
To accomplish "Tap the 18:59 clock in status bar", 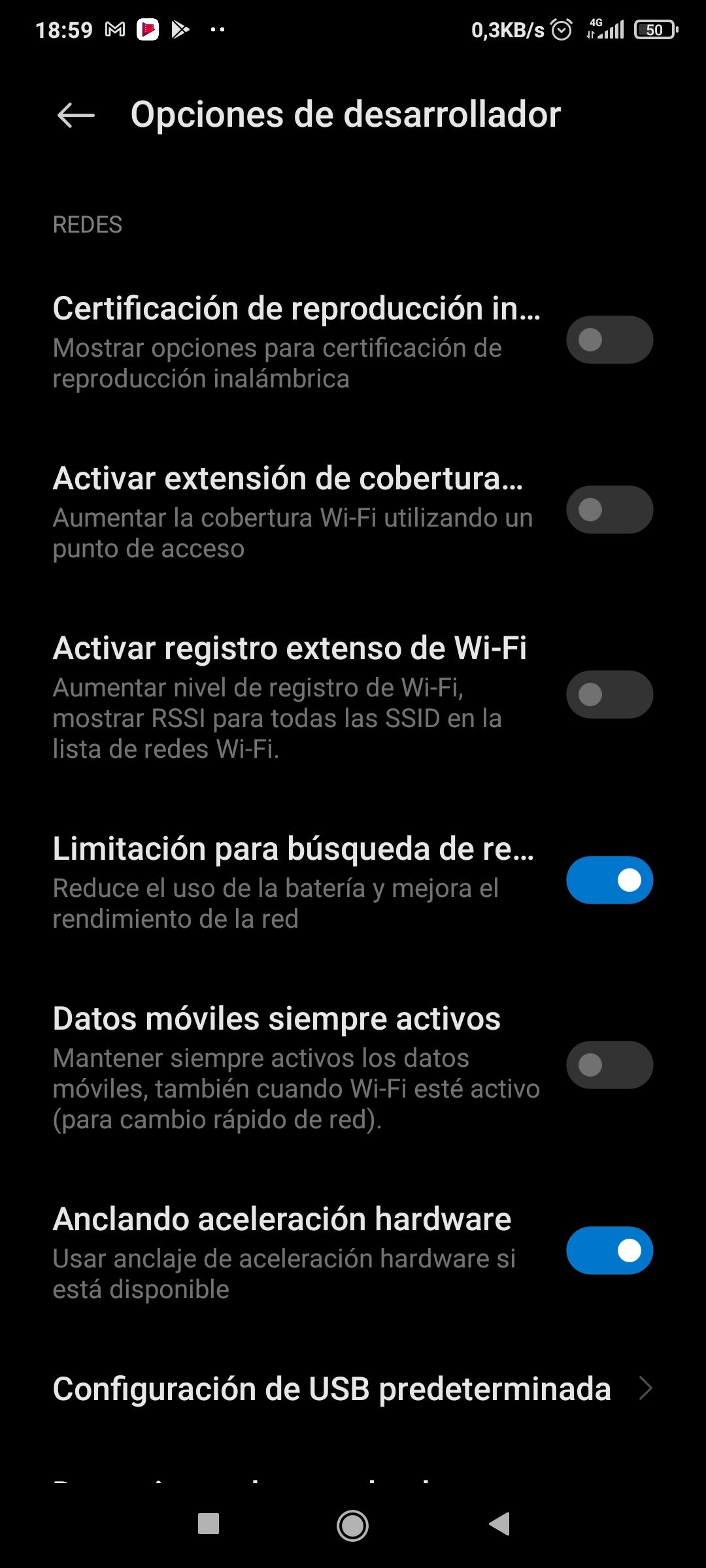I will click(x=67, y=29).
